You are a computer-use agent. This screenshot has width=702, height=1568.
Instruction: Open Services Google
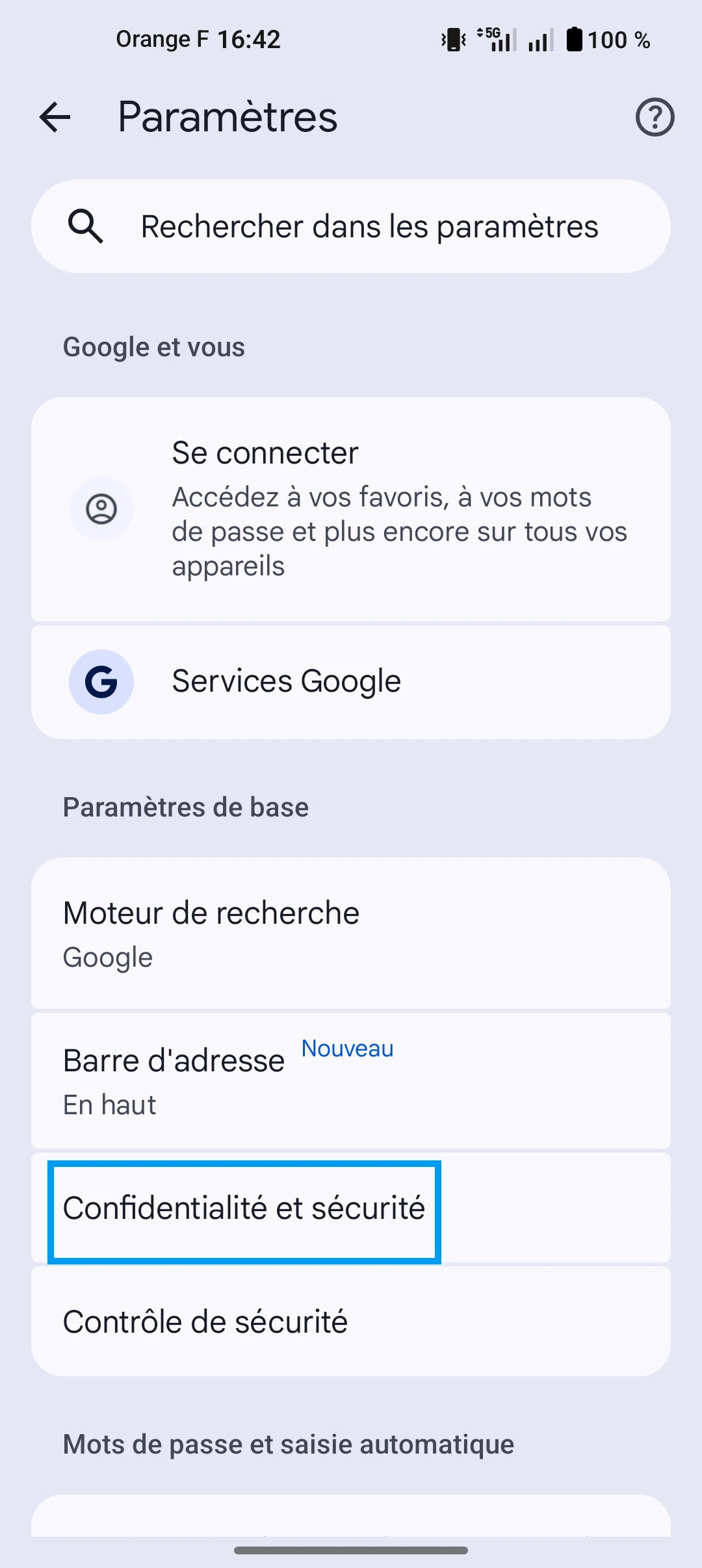point(351,682)
